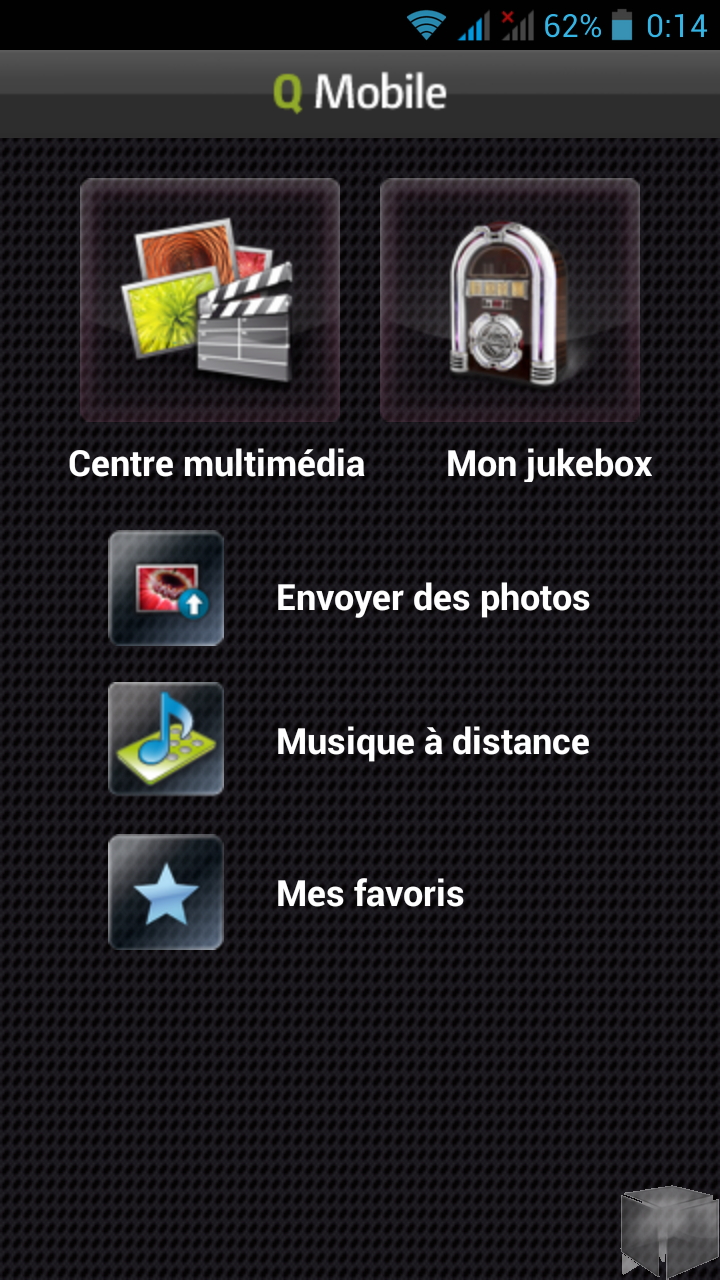Tap the Musique à distance label
The image size is (720, 1280).
433,741
